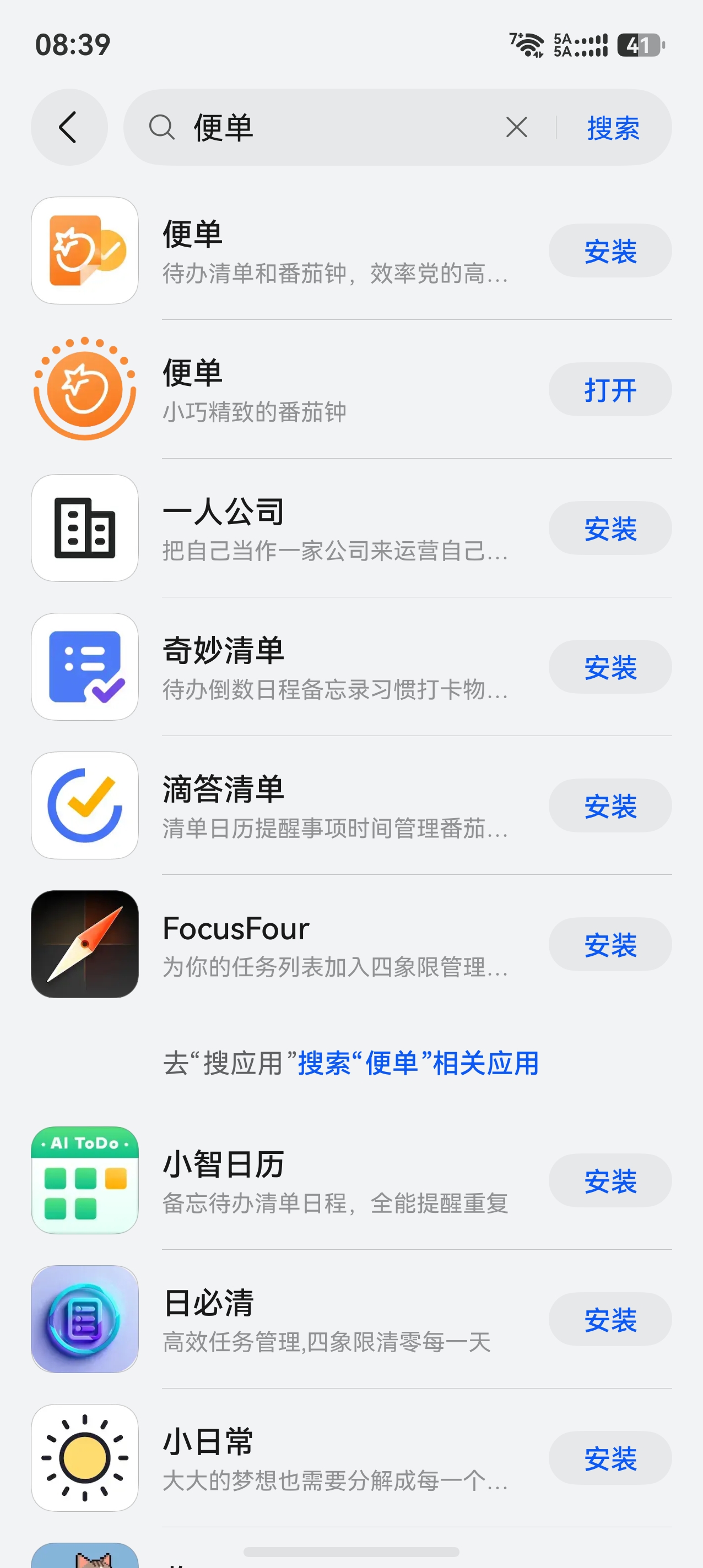
Task: Tap the first 便单 app icon
Action: (x=84, y=249)
